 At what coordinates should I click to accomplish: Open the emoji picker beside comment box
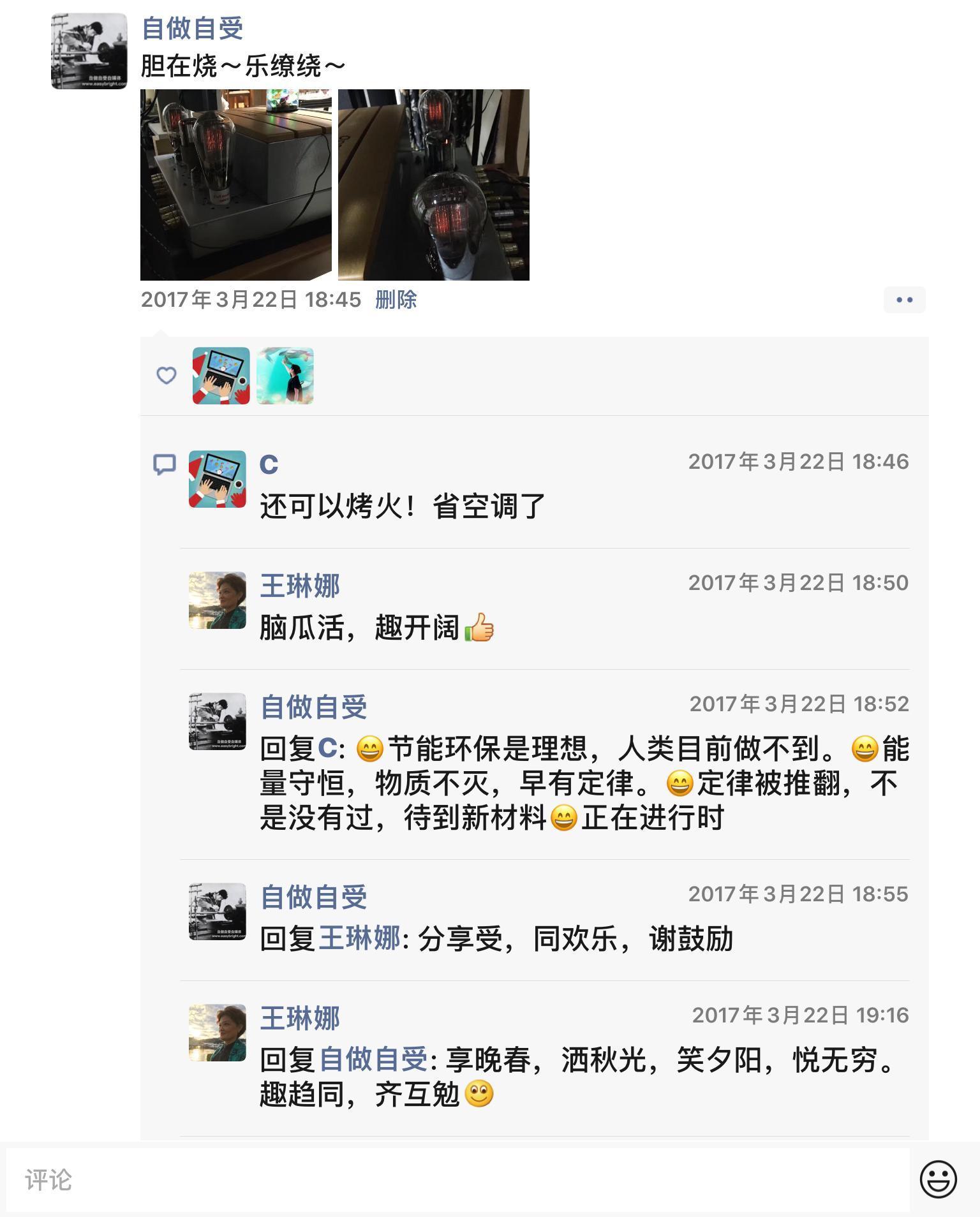938,1179
